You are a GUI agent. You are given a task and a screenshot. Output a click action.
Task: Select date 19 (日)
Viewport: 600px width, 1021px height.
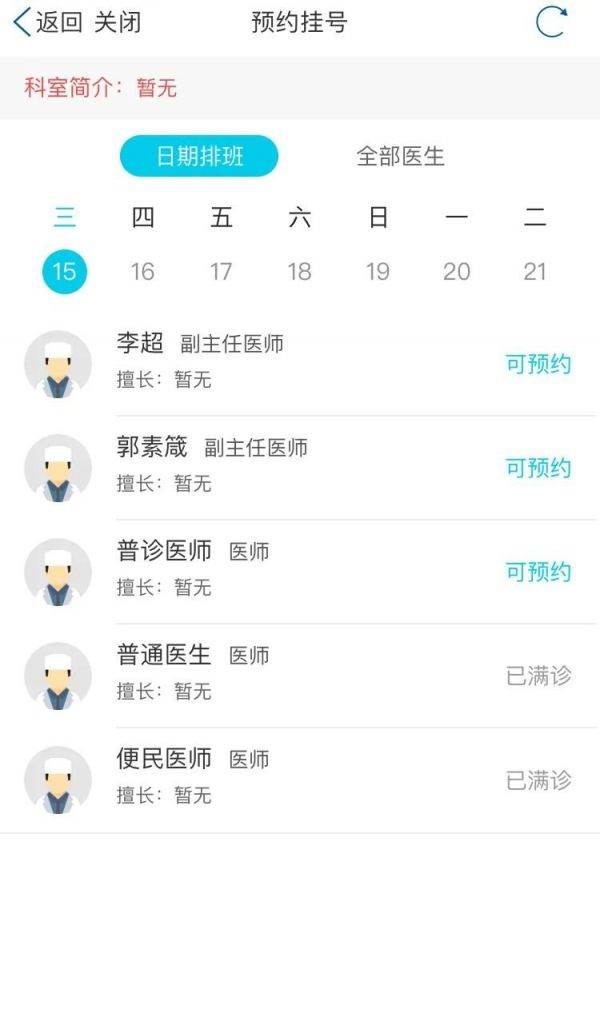coord(377,271)
